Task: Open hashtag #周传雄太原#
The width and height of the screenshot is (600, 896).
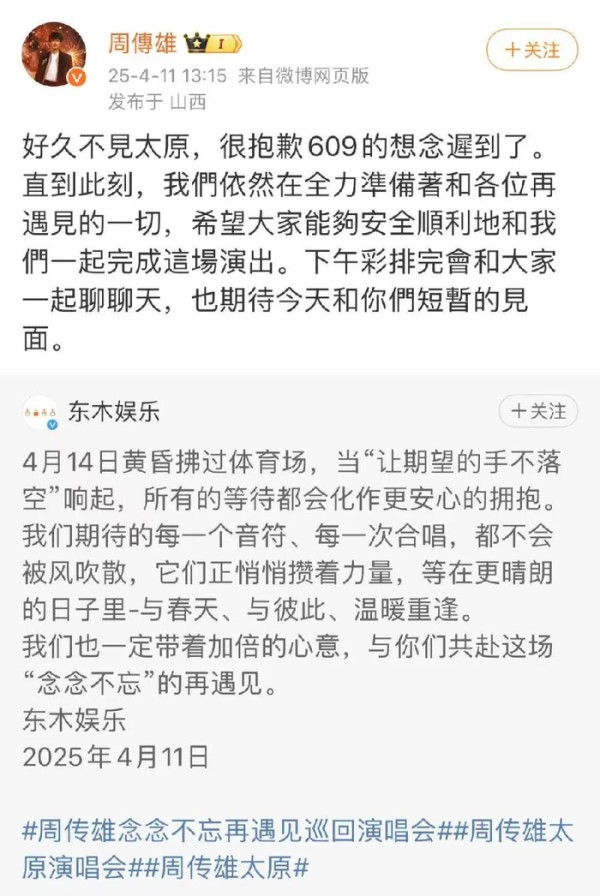Action: click(231, 865)
